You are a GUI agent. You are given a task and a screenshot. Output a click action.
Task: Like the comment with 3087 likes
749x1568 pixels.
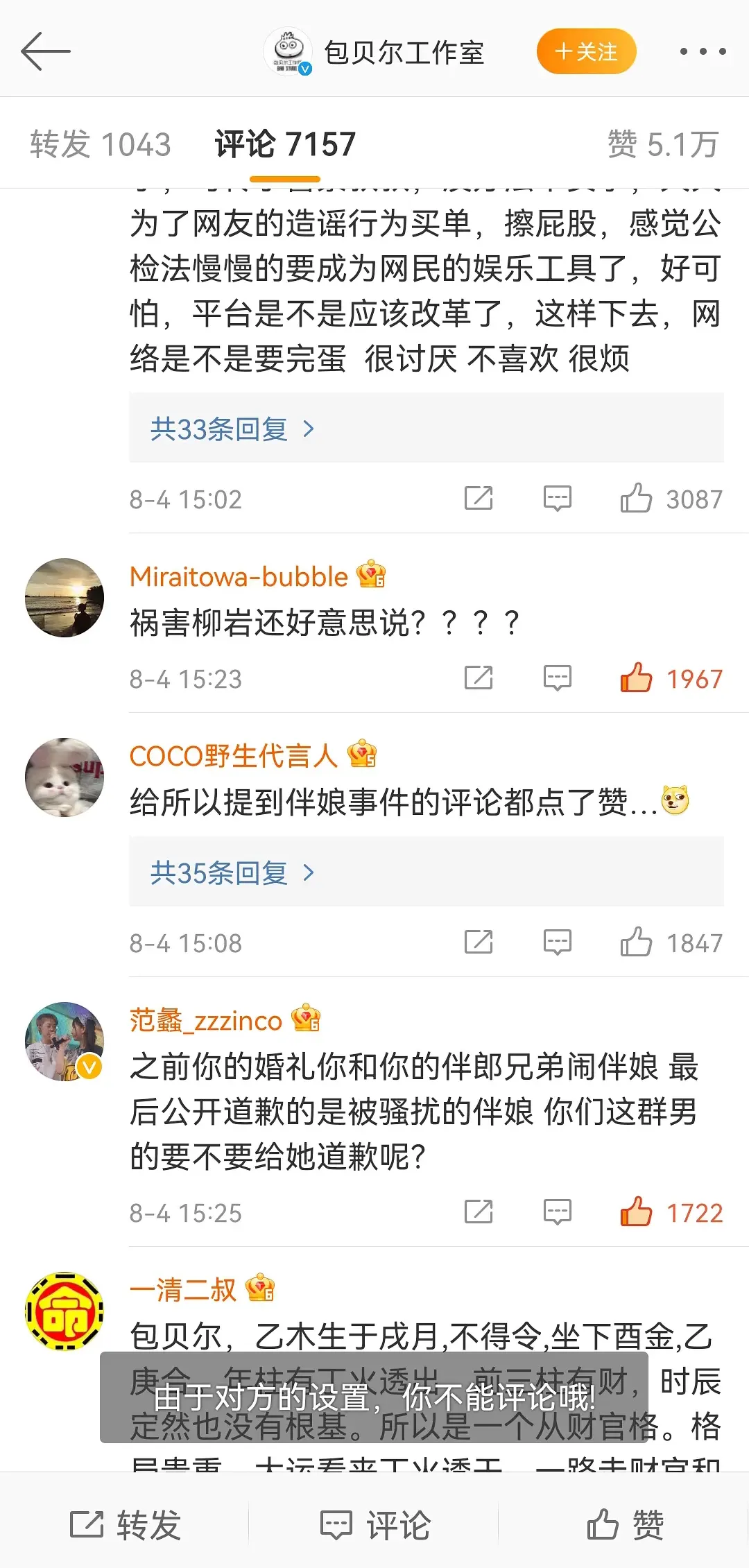[x=636, y=499]
